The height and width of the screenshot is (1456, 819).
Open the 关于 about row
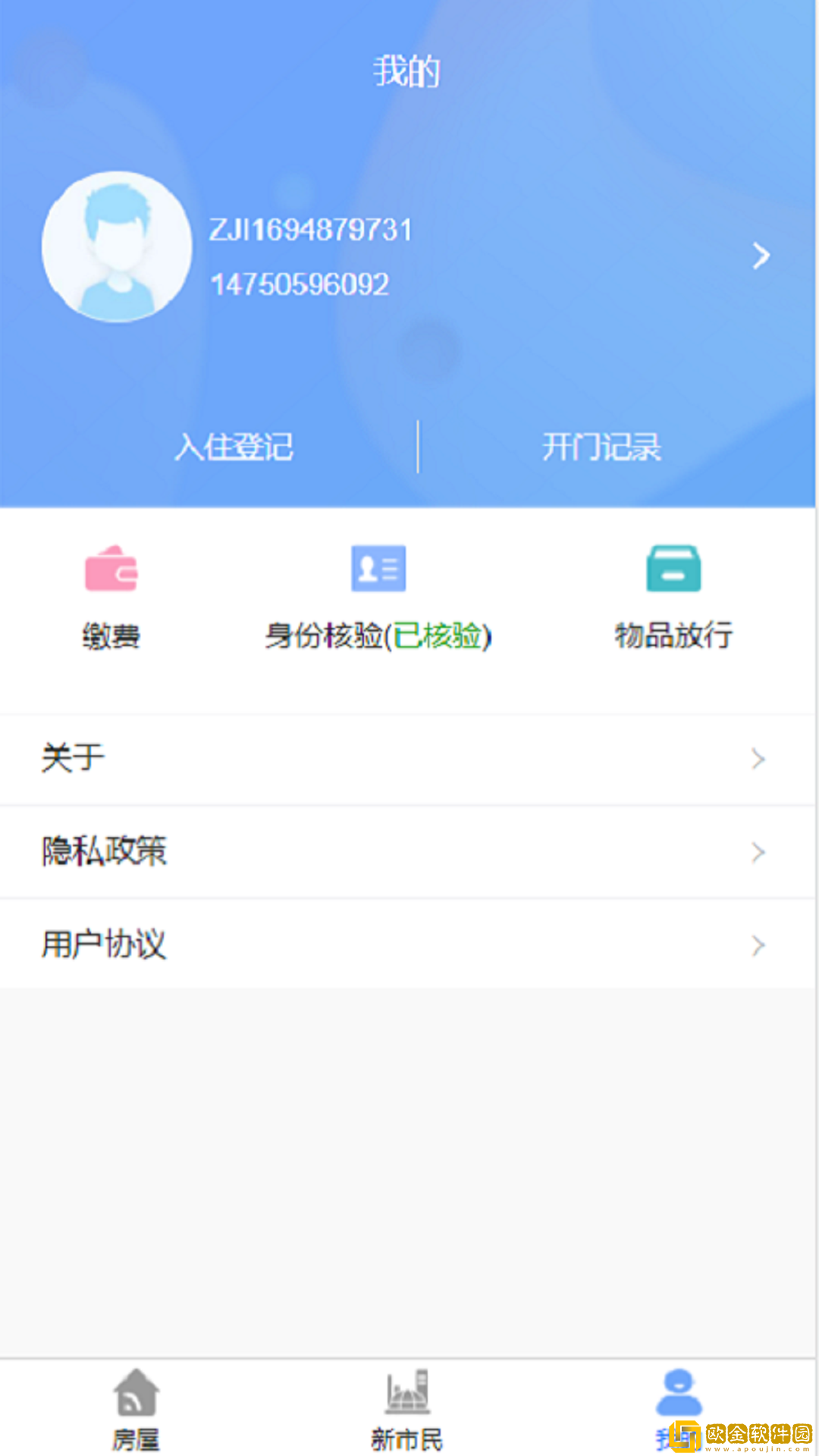(408, 759)
